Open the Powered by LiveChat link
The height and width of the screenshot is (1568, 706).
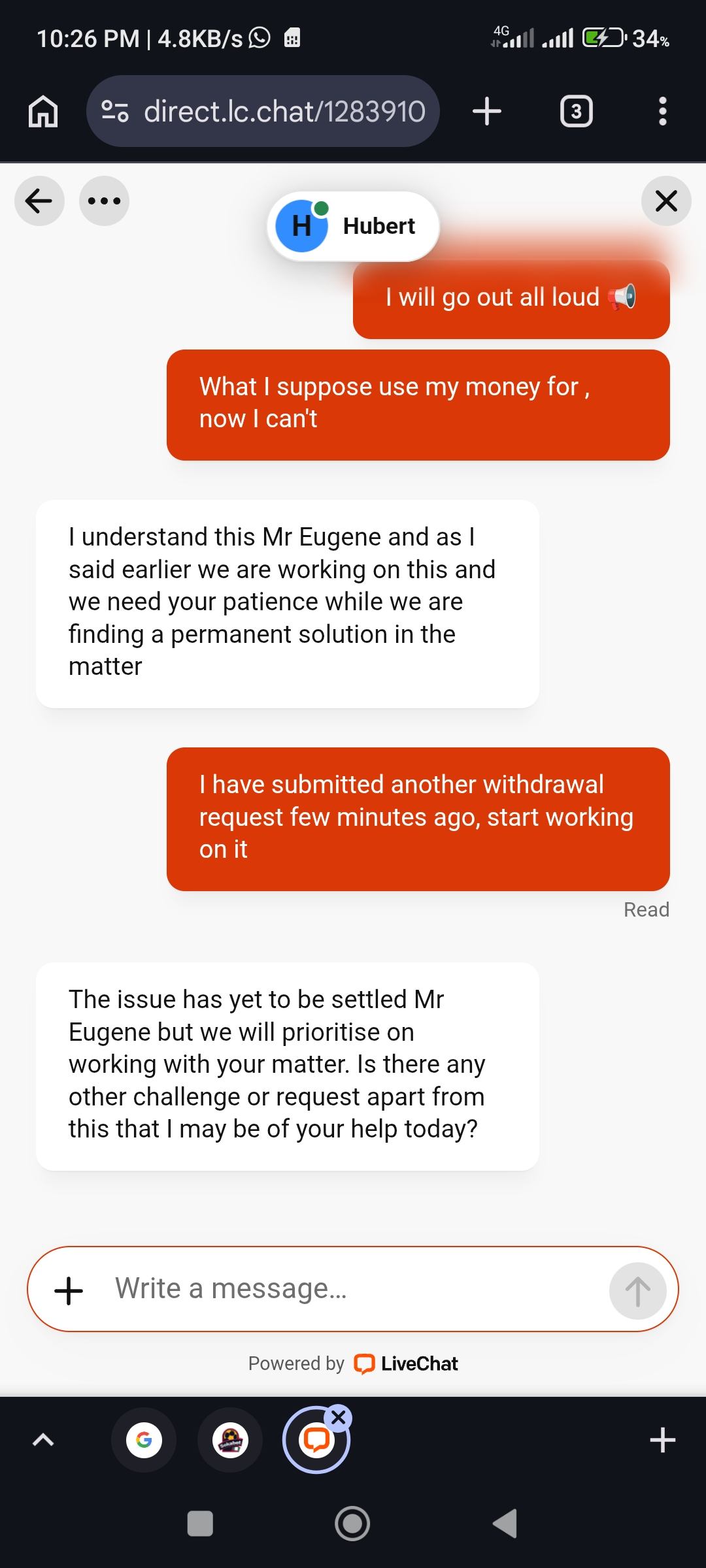point(405,1364)
